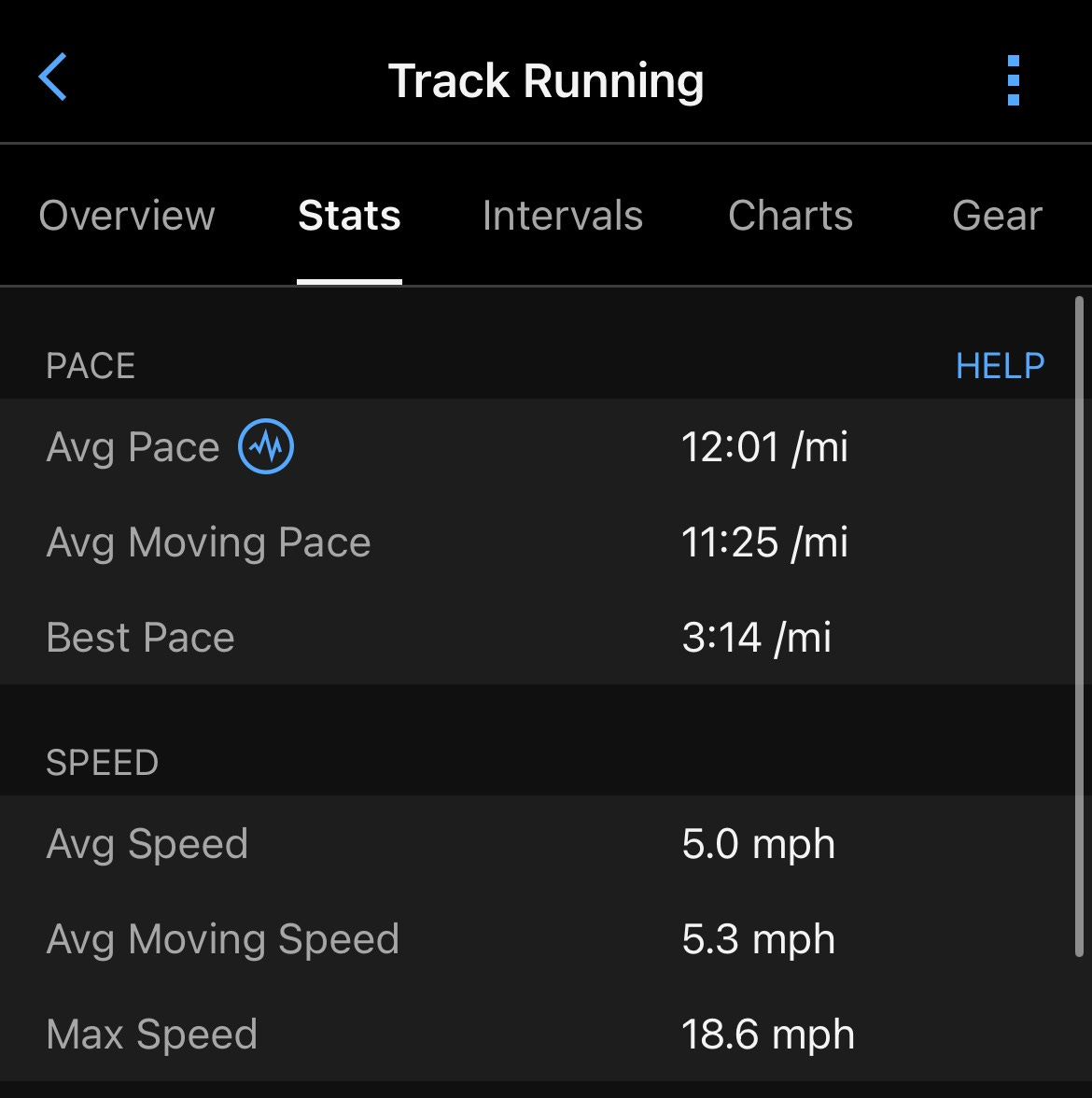The height and width of the screenshot is (1098, 1092).
Task: Go back using the top-left arrow
Action: pos(53,78)
